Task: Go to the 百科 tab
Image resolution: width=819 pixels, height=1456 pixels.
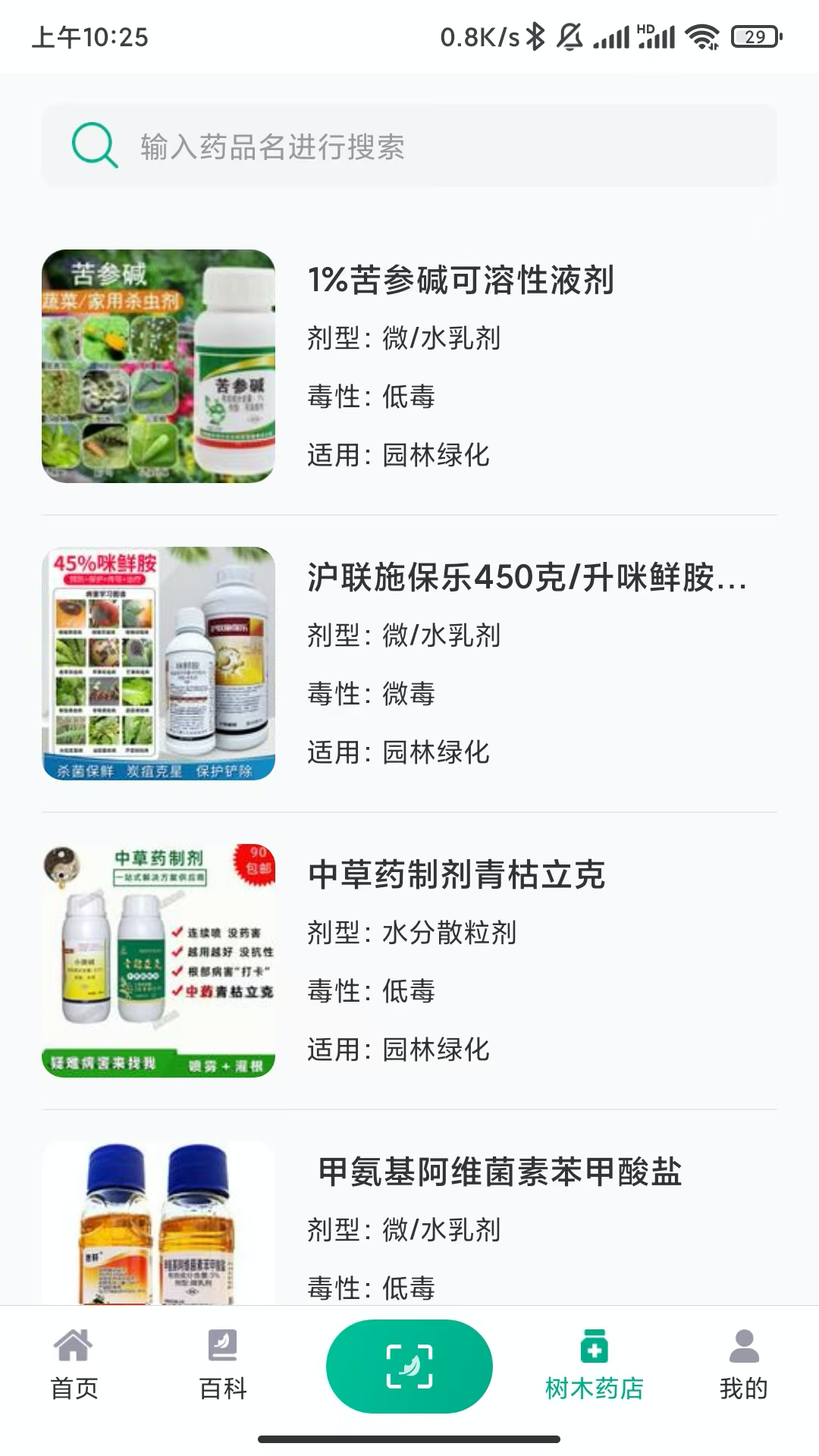Action: 223,1366
